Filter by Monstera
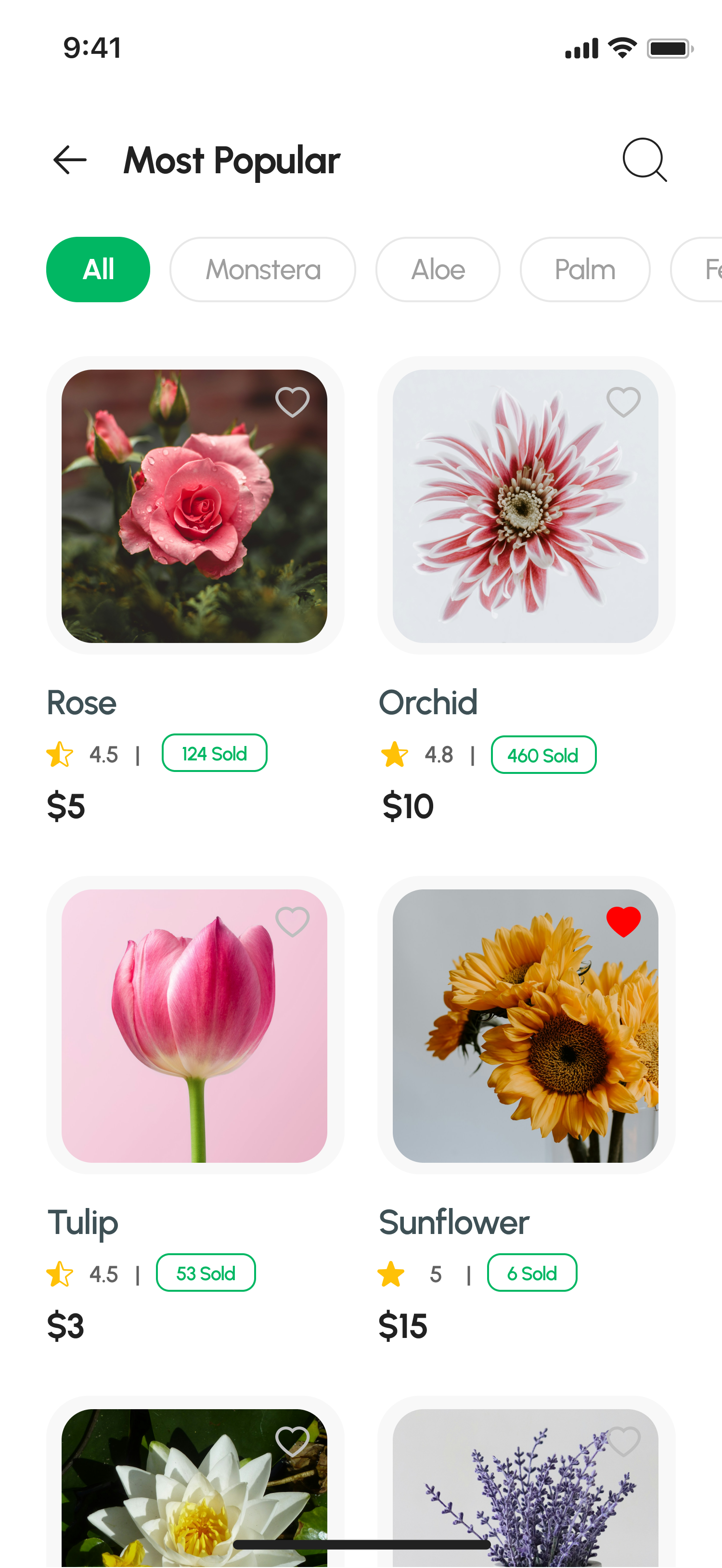Screen dimensions: 722x1568 (x=262, y=270)
